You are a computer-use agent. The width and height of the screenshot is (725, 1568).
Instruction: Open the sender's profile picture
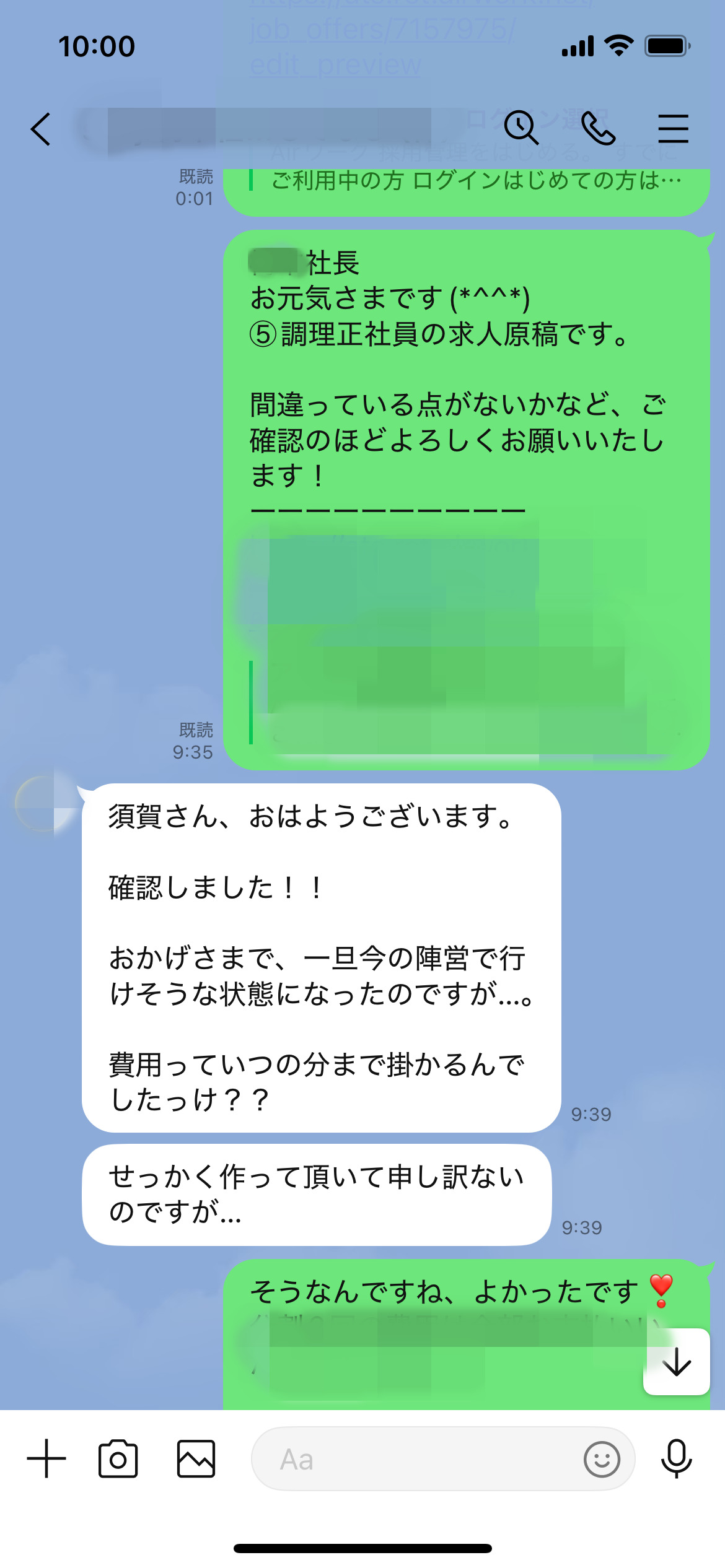click(x=42, y=803)
